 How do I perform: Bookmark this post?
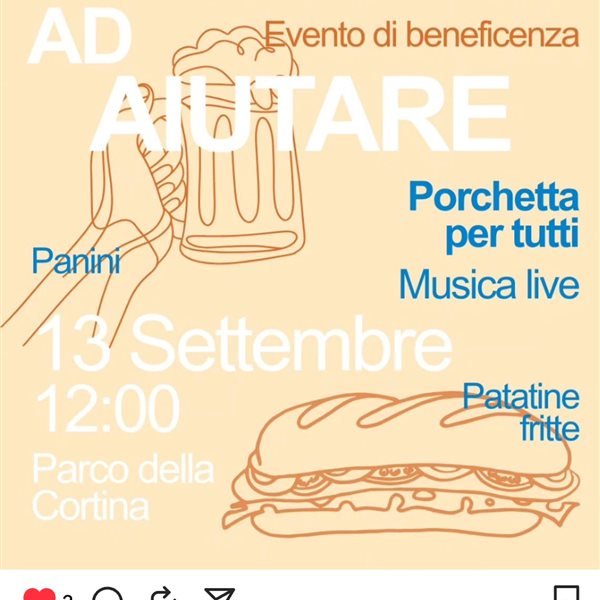(566, 595)
